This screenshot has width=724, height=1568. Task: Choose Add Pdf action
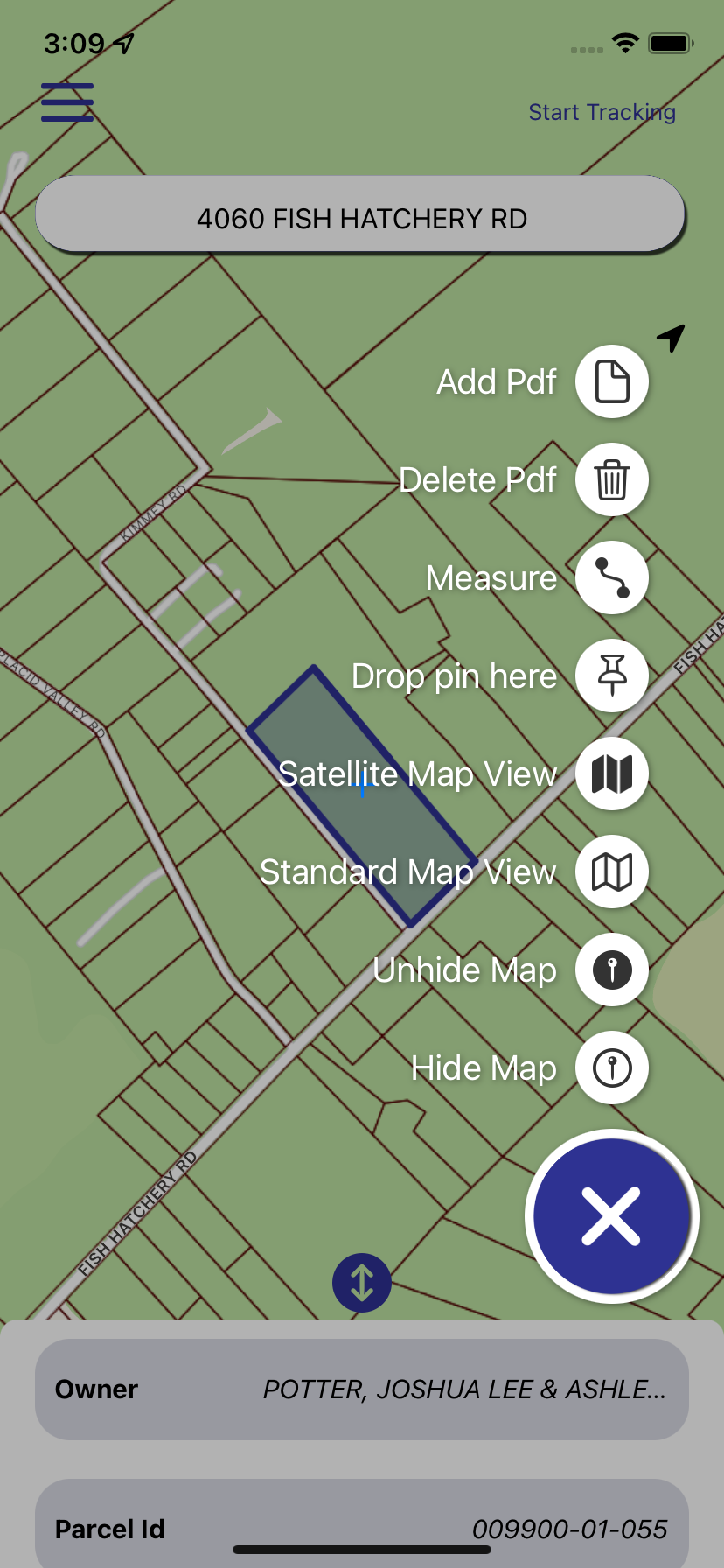point(612,381)
